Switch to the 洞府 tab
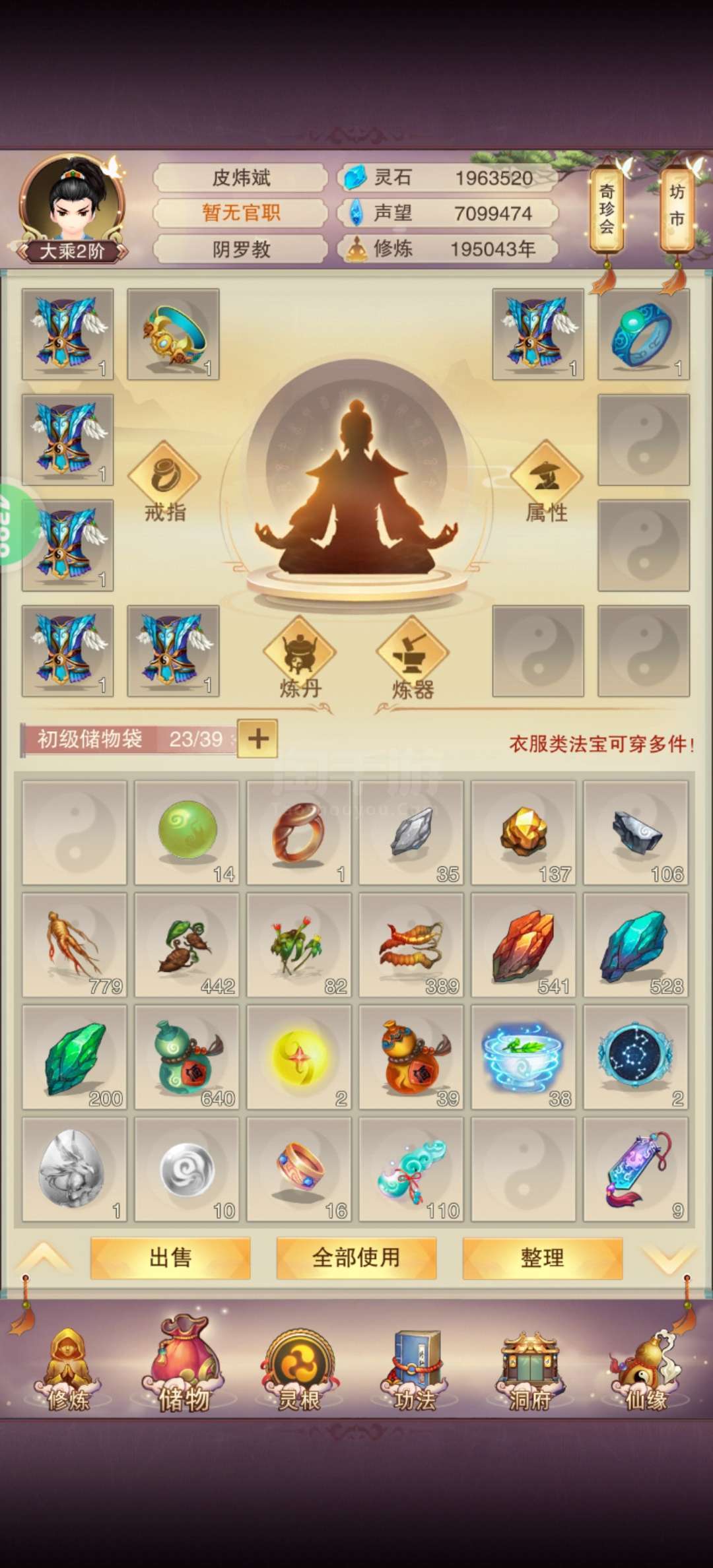 529,1371
